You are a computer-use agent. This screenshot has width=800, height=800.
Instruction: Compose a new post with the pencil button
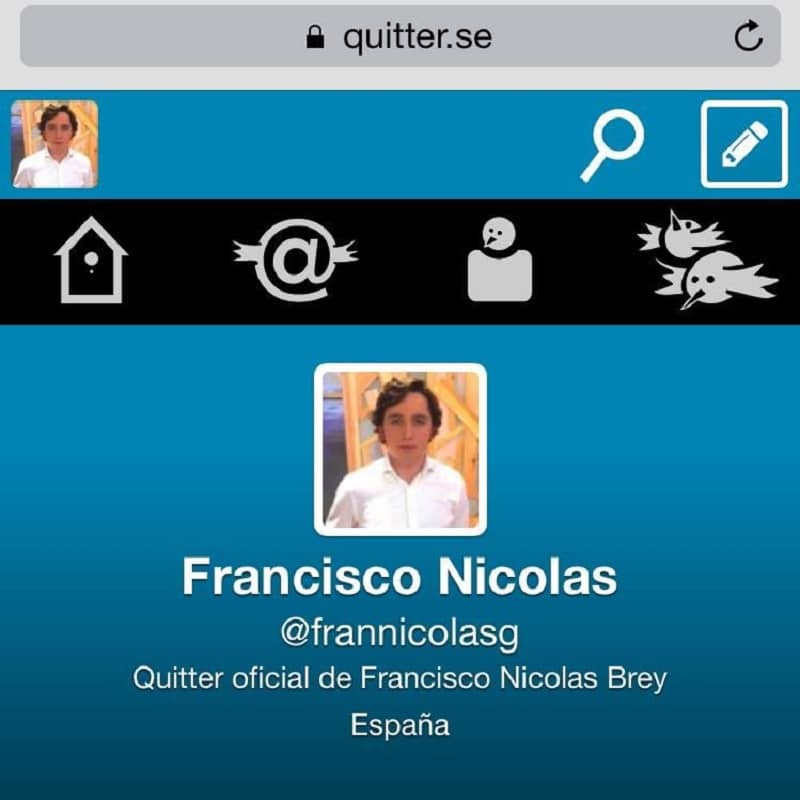pyautogui.click(x=744, y=144)
